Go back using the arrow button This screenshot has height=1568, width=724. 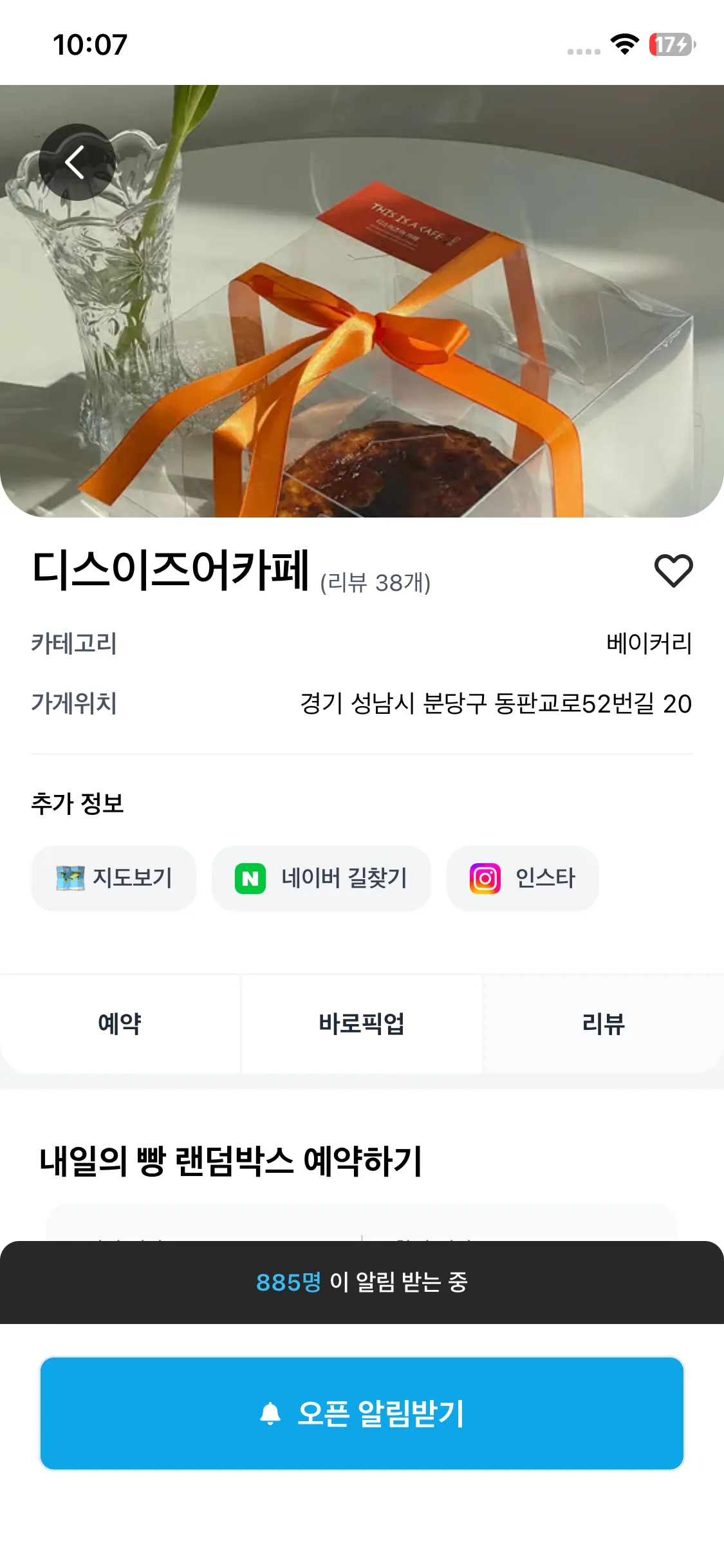click(x=77, y=162)
